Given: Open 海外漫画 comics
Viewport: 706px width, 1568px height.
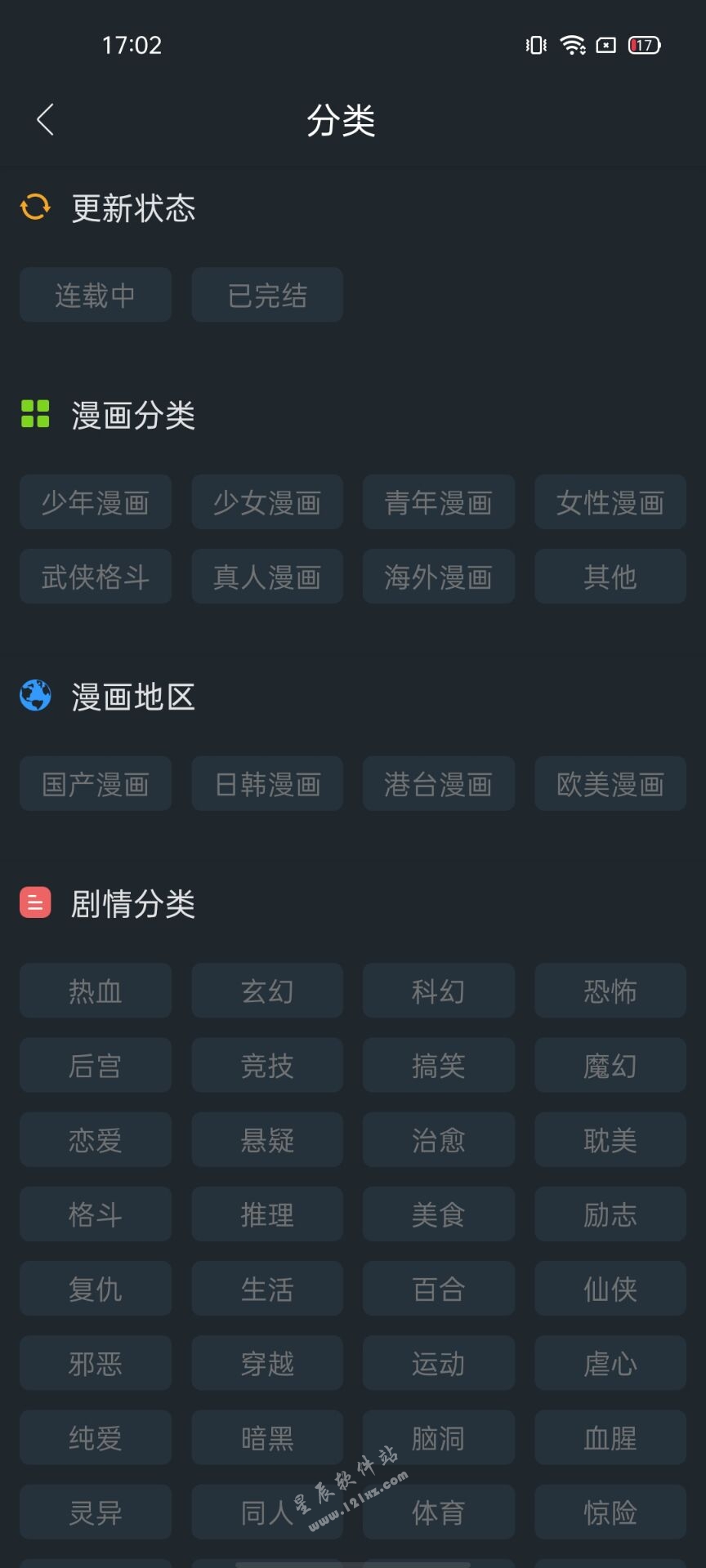Looking at the screenshot, I should 439,577.
